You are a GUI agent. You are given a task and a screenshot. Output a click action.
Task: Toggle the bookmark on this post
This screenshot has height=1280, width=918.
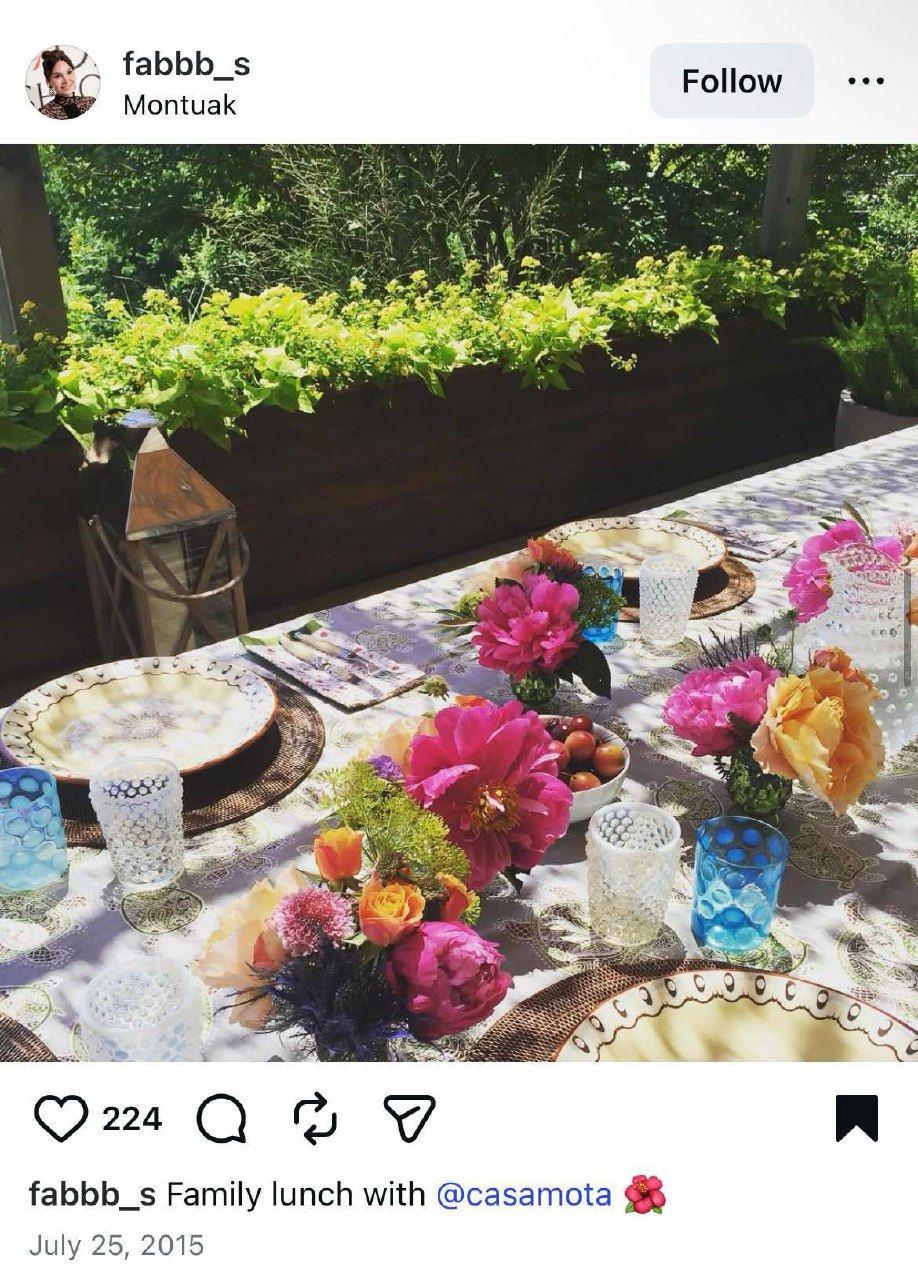(x=856, y=1118)
